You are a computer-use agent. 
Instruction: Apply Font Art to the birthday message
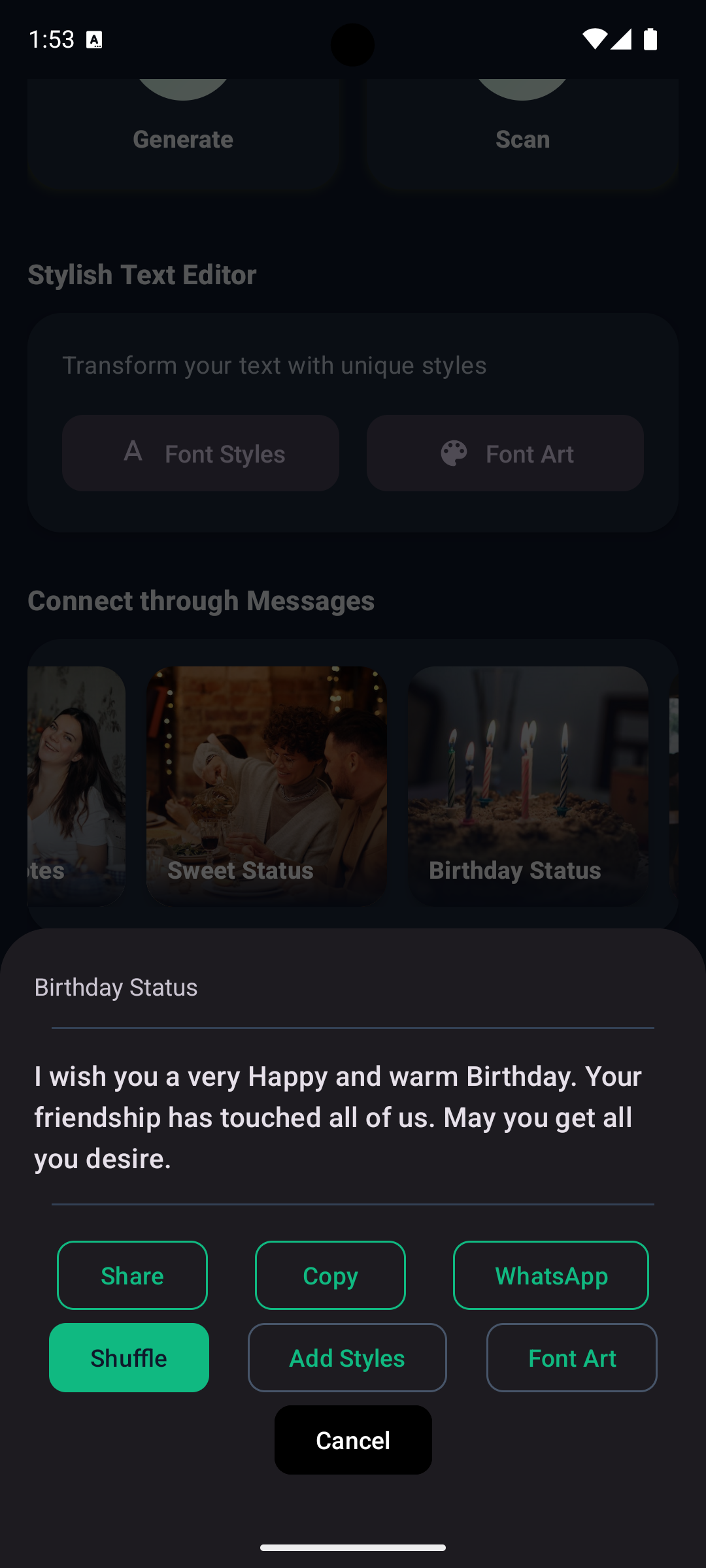571,1357
